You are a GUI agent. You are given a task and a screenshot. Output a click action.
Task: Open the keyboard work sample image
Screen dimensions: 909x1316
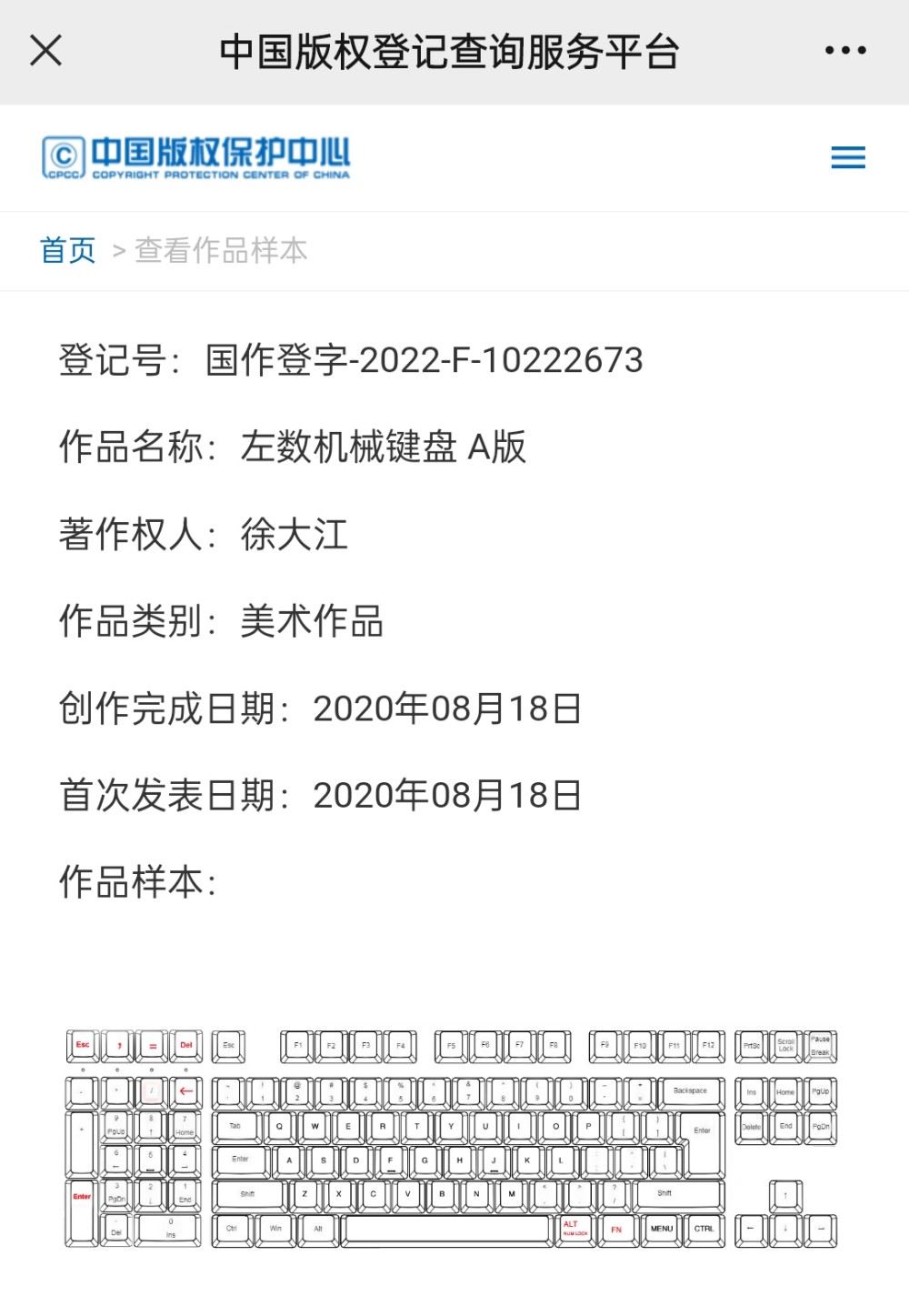point(452,1138)
